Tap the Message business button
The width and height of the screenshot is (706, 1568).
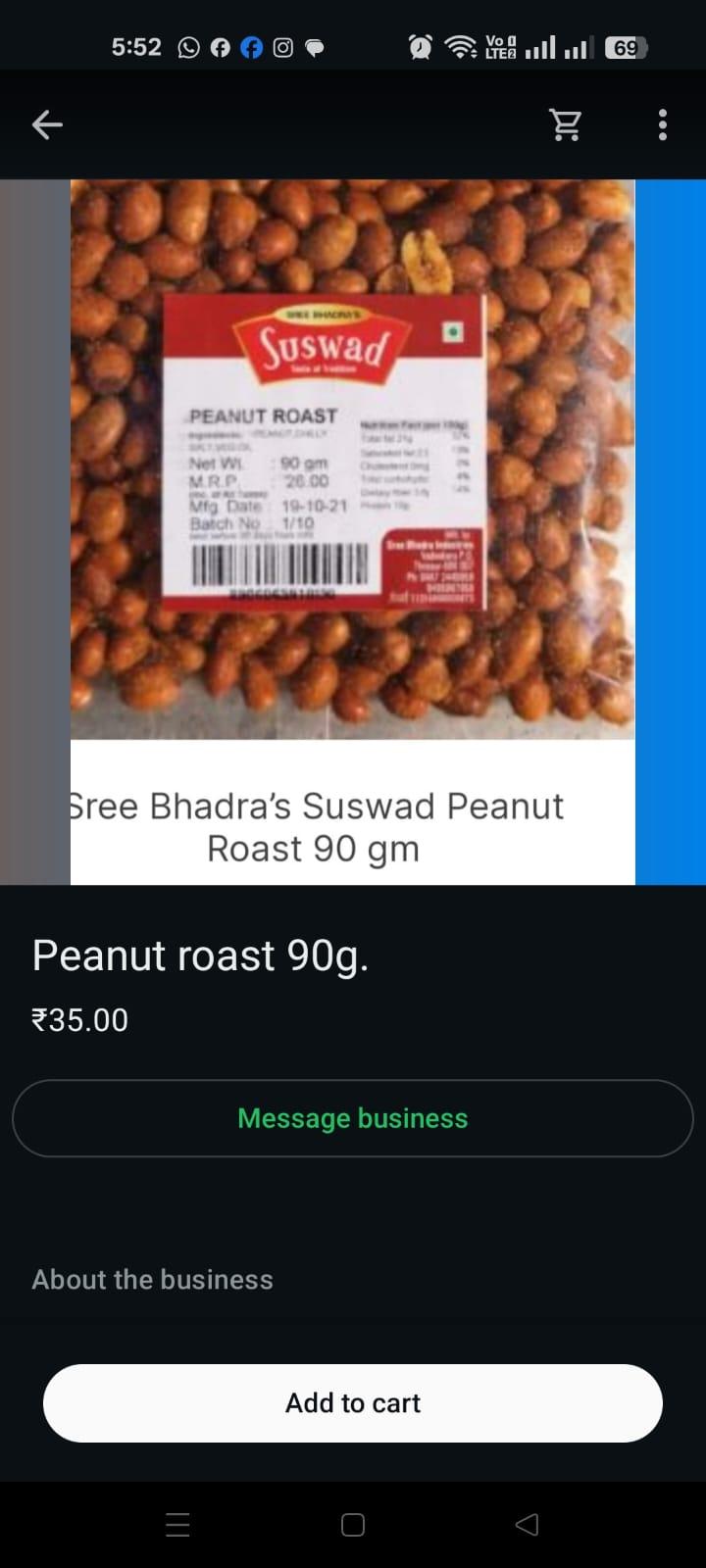[x=353, y=1118]
